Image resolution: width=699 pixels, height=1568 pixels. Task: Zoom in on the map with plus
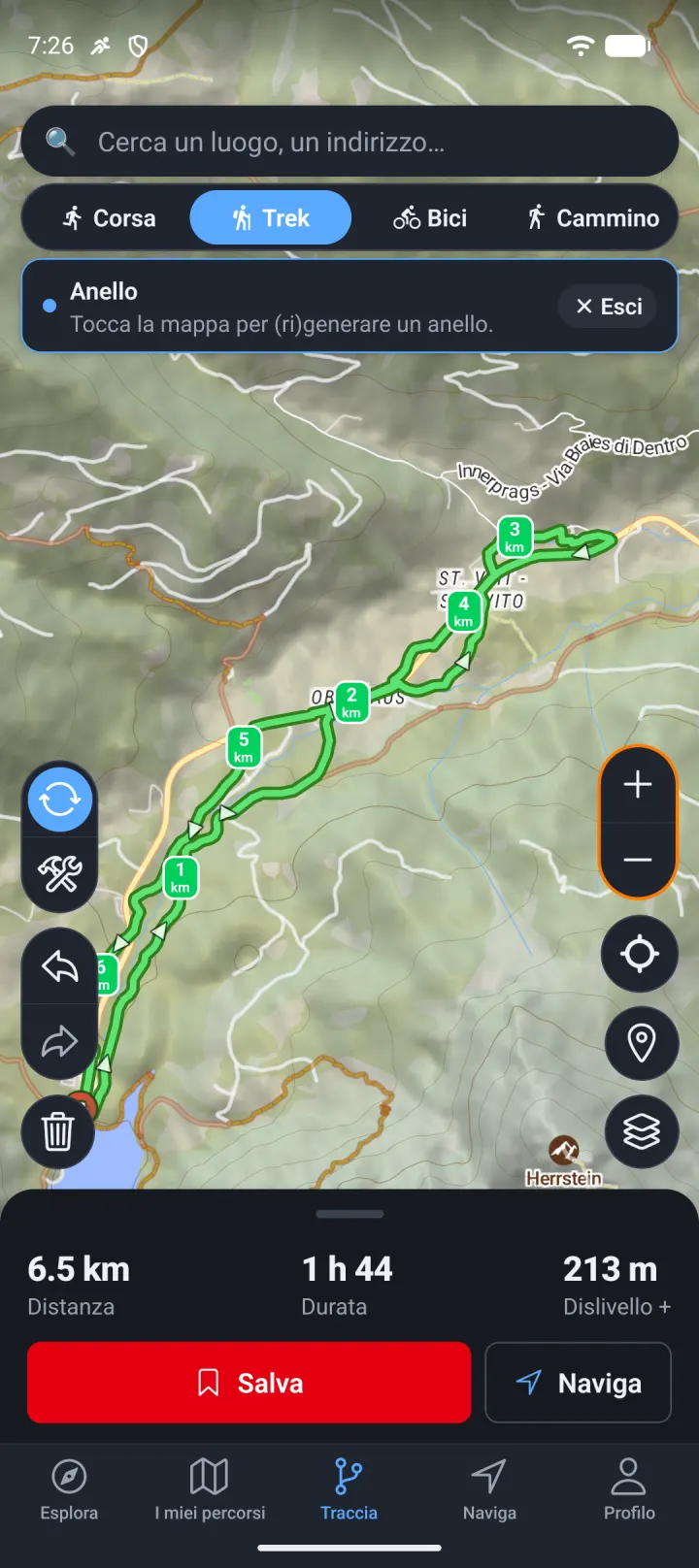[638, 784]
